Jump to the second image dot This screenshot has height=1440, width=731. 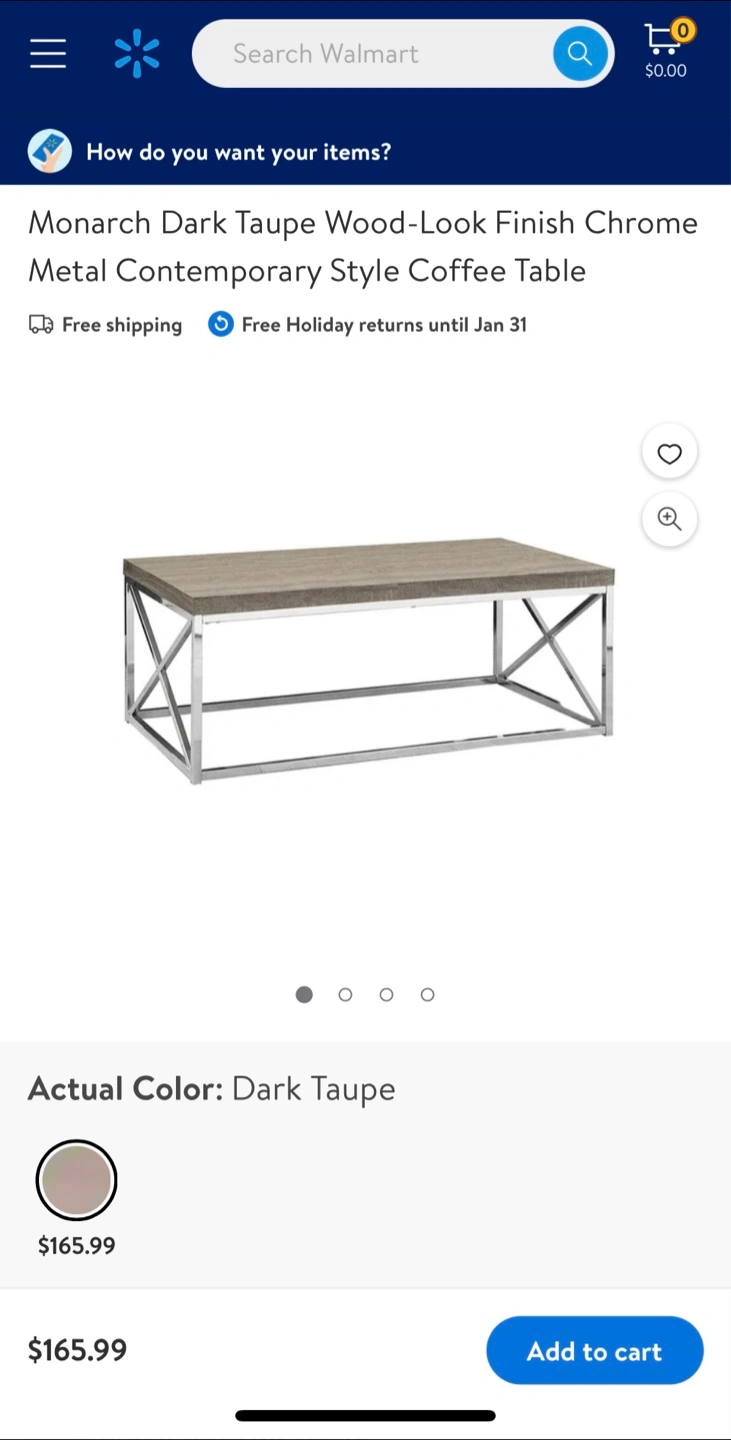346,995
